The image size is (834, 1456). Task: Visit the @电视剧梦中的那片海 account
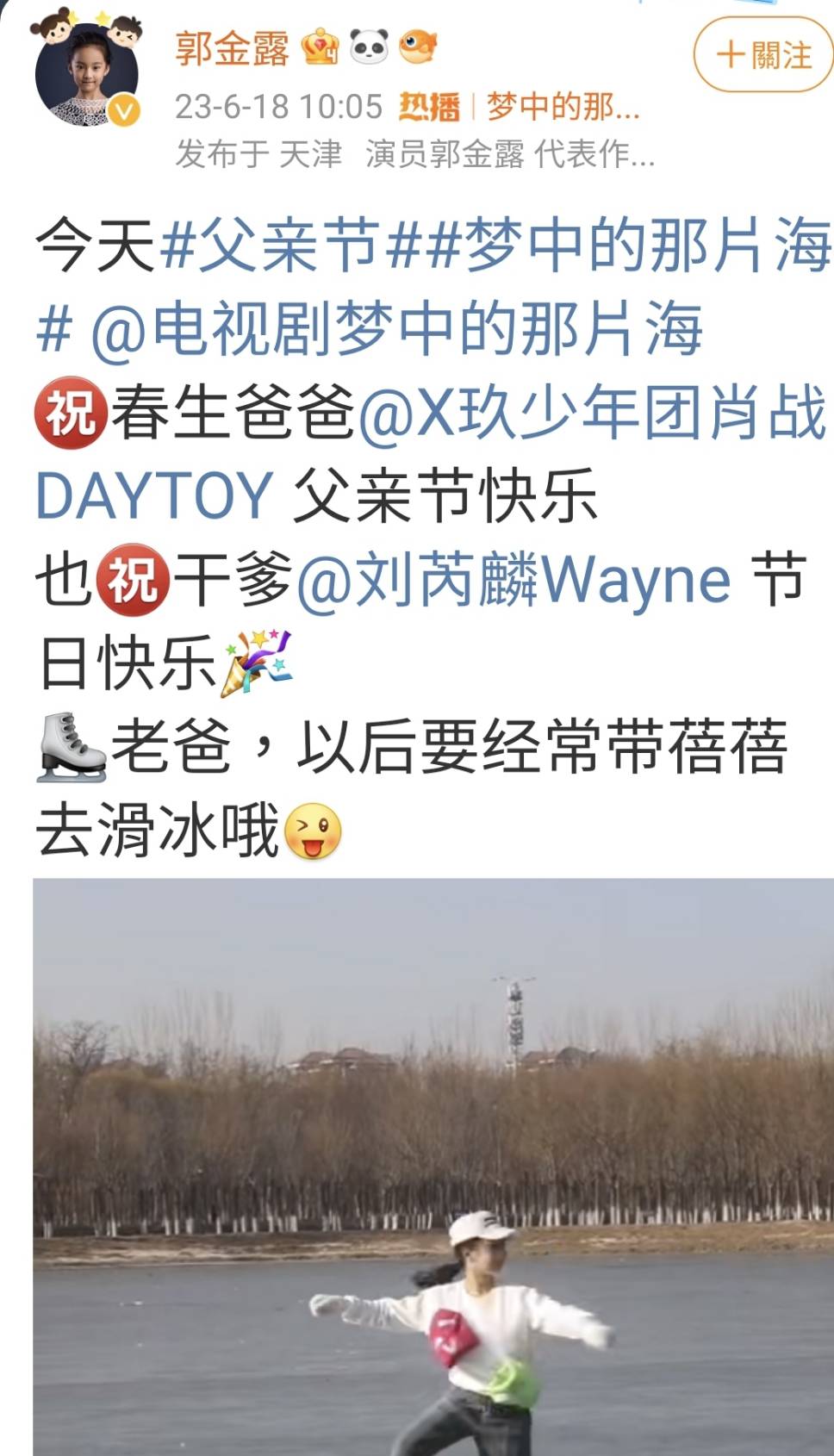pyautogui.click(x=396, y=330)
